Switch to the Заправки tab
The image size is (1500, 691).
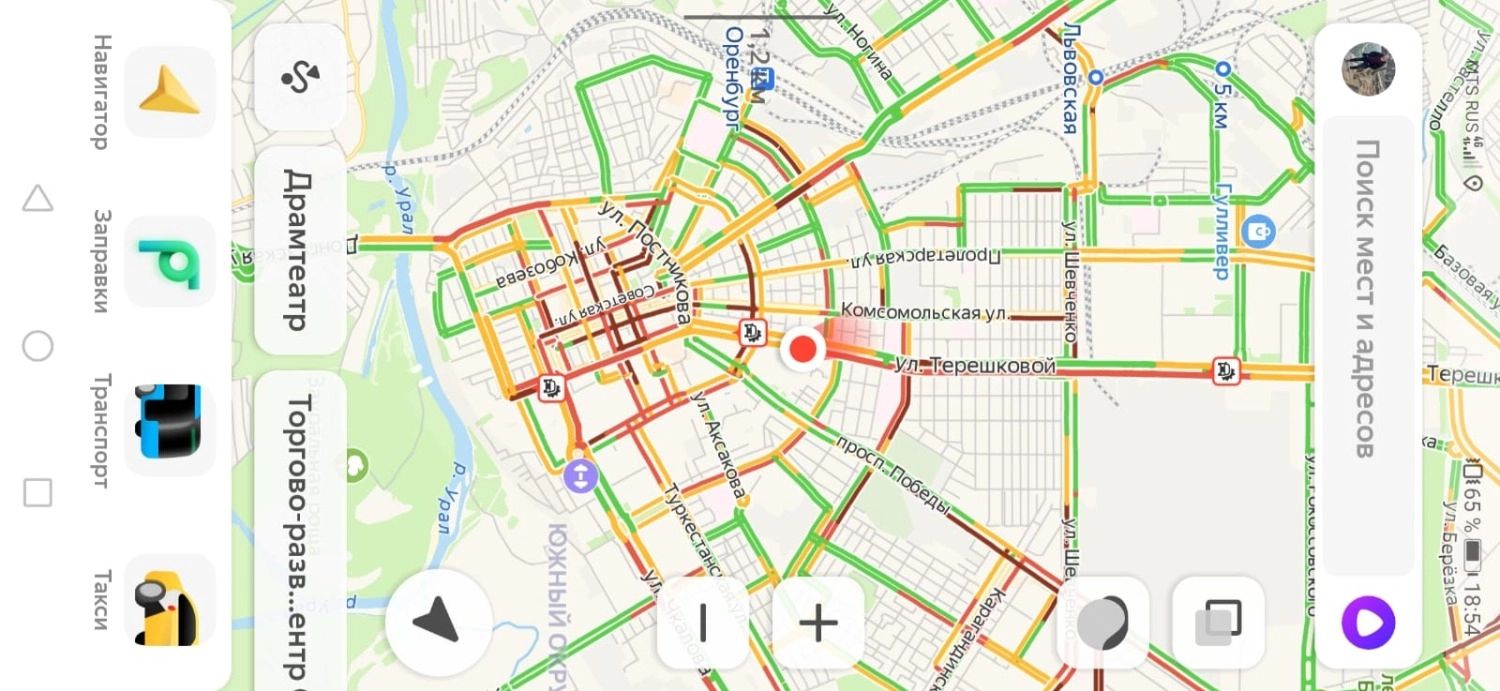tap(169, 261)
